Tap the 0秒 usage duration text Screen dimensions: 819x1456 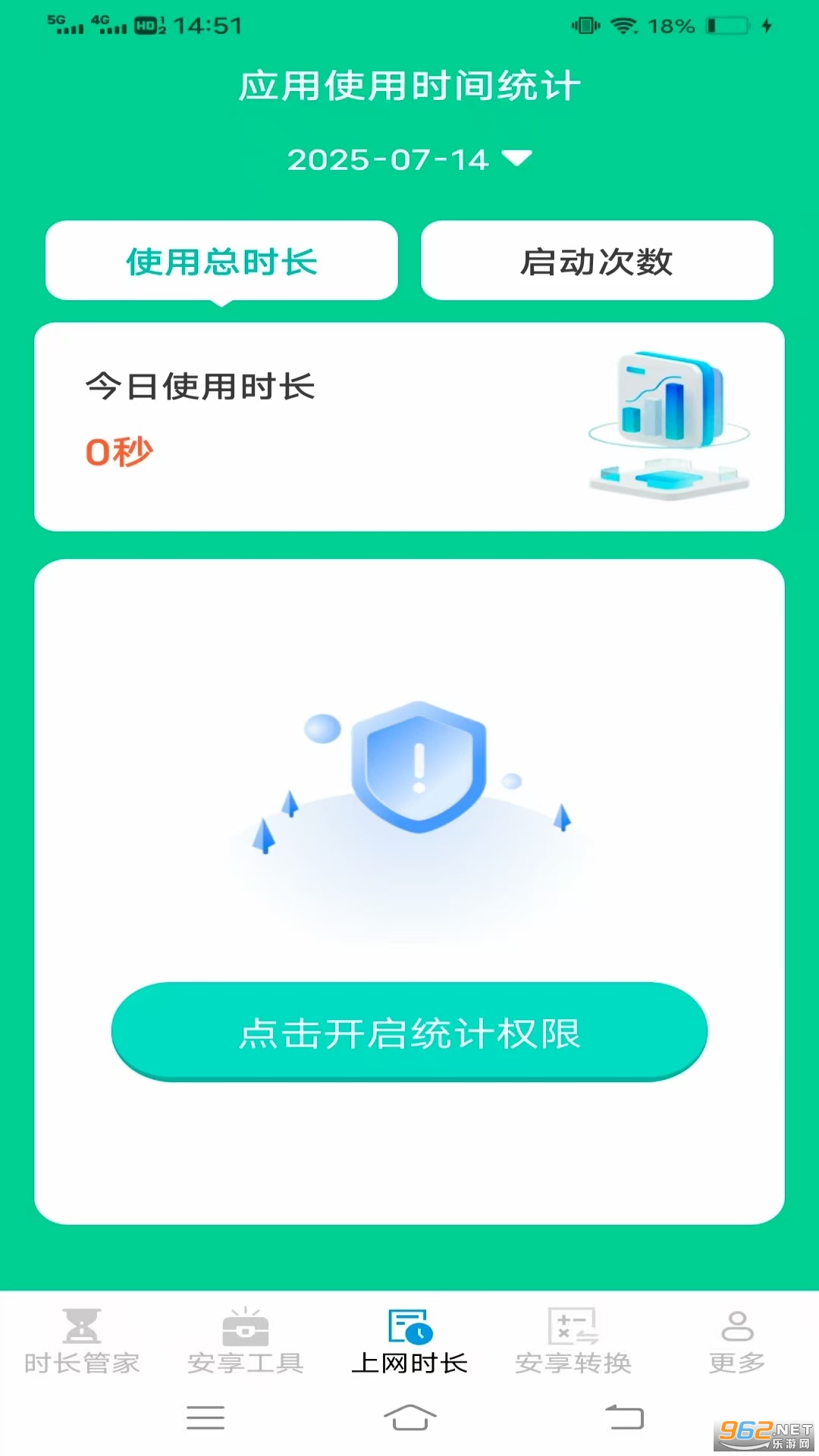pyautogui.click(x=118, y=453)
